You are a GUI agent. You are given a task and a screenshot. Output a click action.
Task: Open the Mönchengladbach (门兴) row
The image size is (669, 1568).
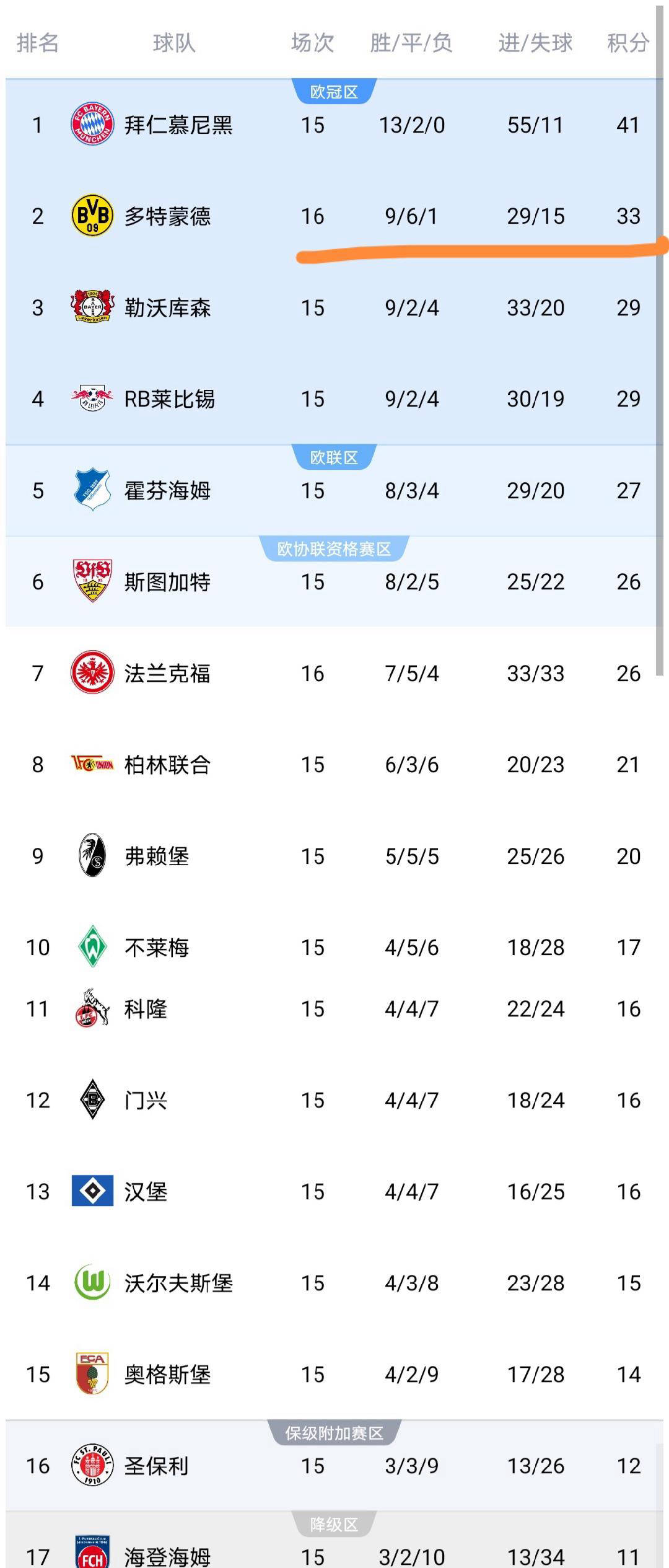pos(146,1101)
